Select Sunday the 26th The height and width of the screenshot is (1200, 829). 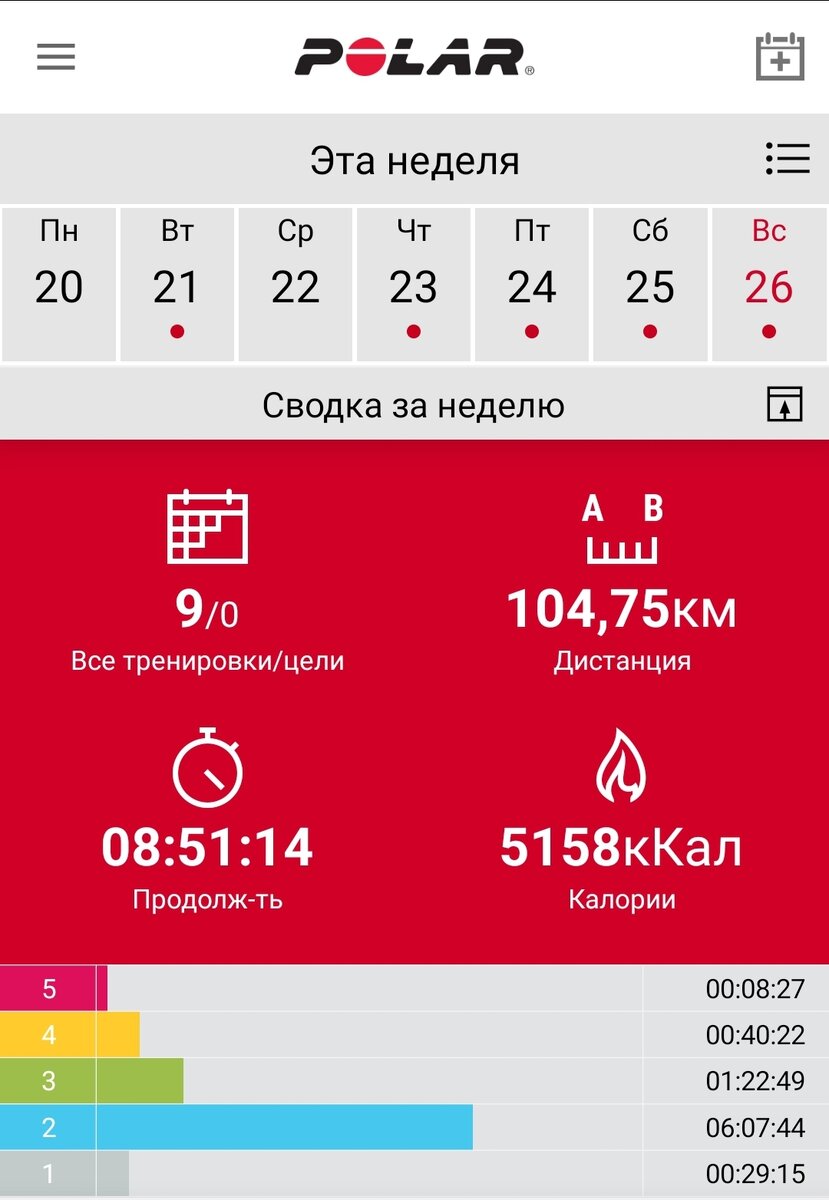coord(769,284)
